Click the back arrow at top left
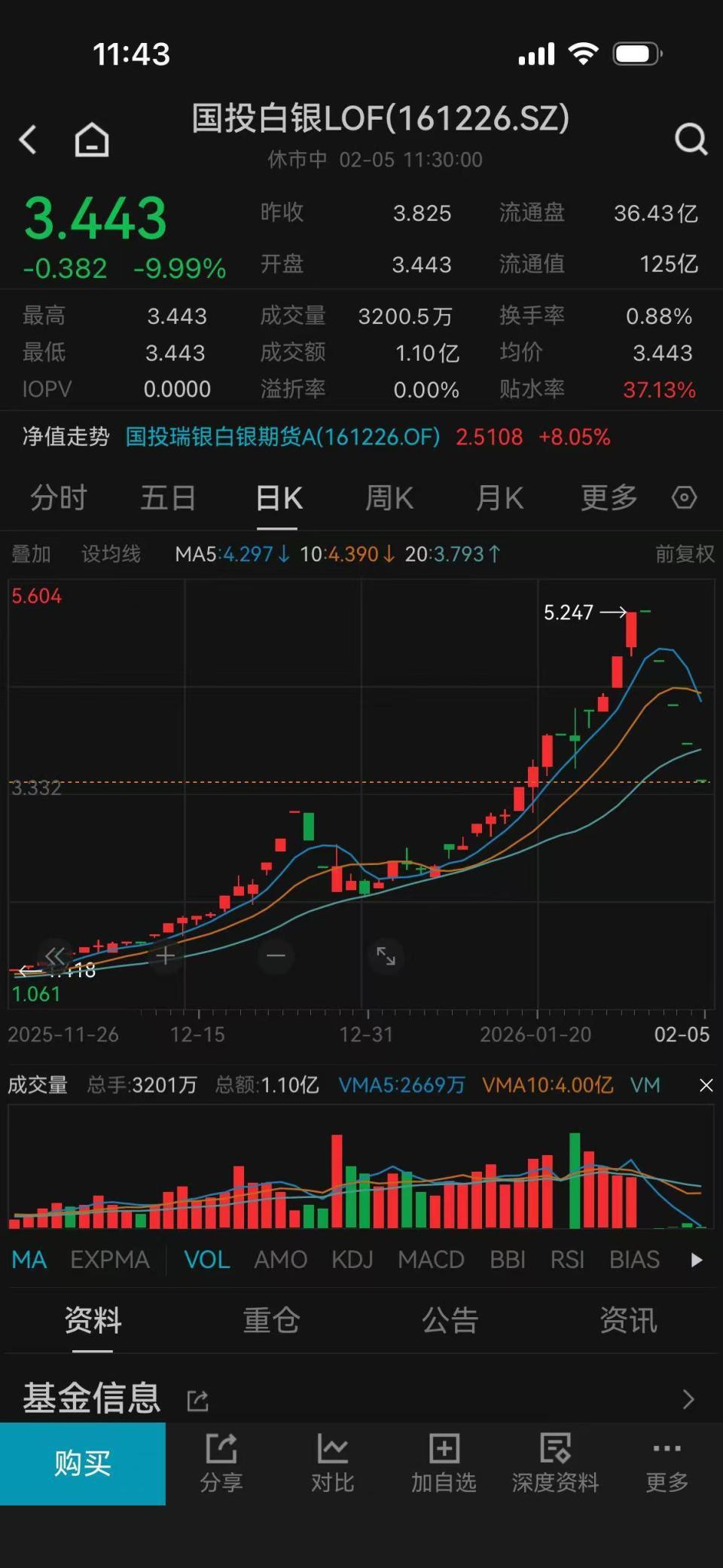Screen dimensions: 723x1568 point(29,139)
